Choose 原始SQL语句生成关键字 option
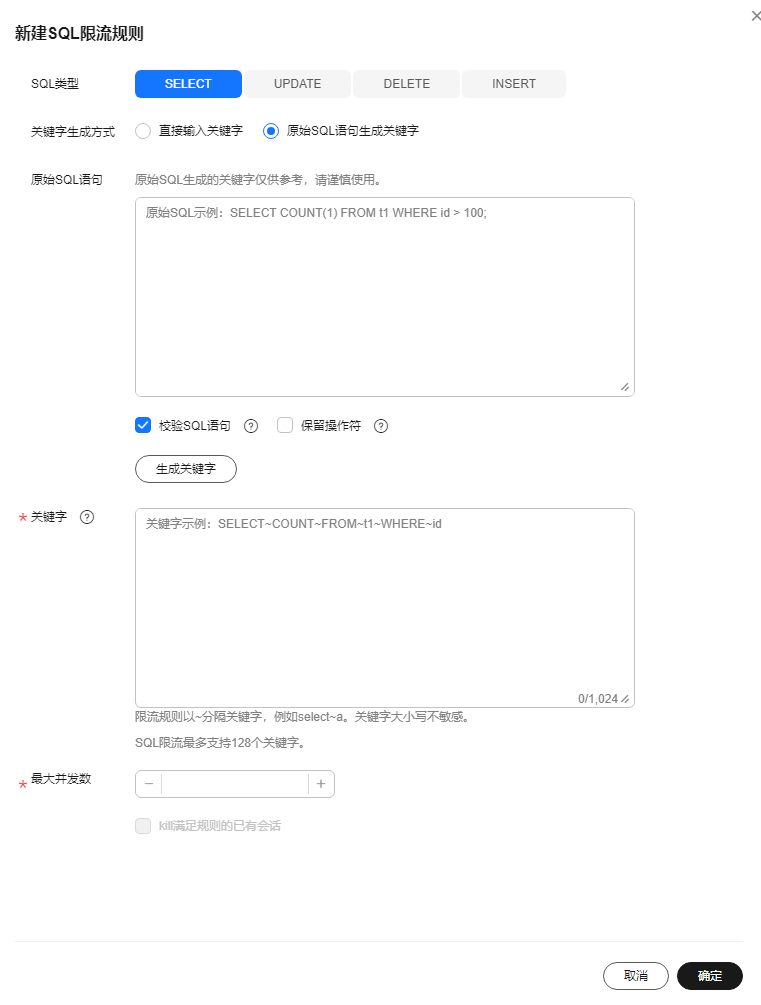 [x=271, y=131]
